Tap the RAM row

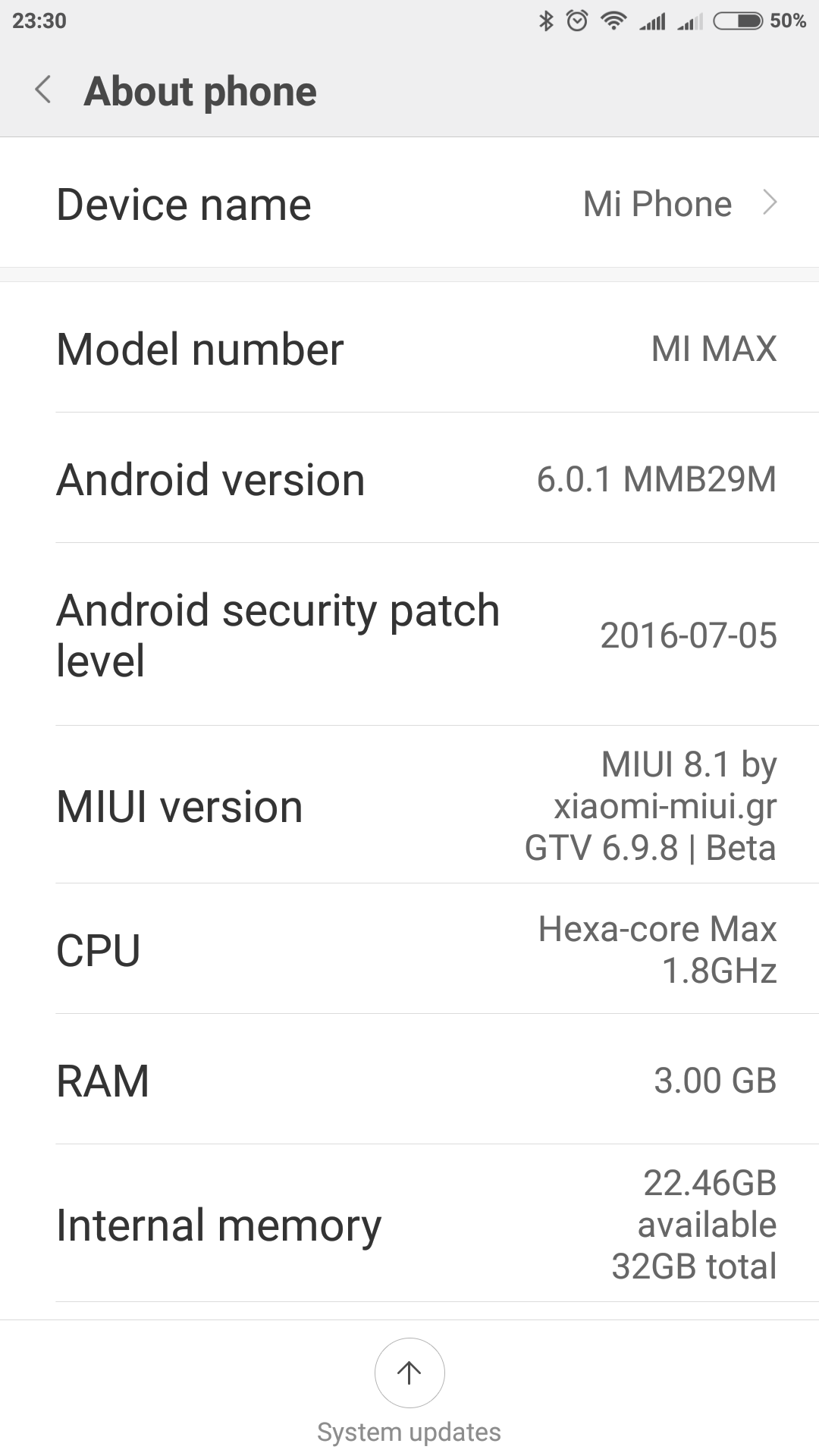click(x=409, y=1080)
